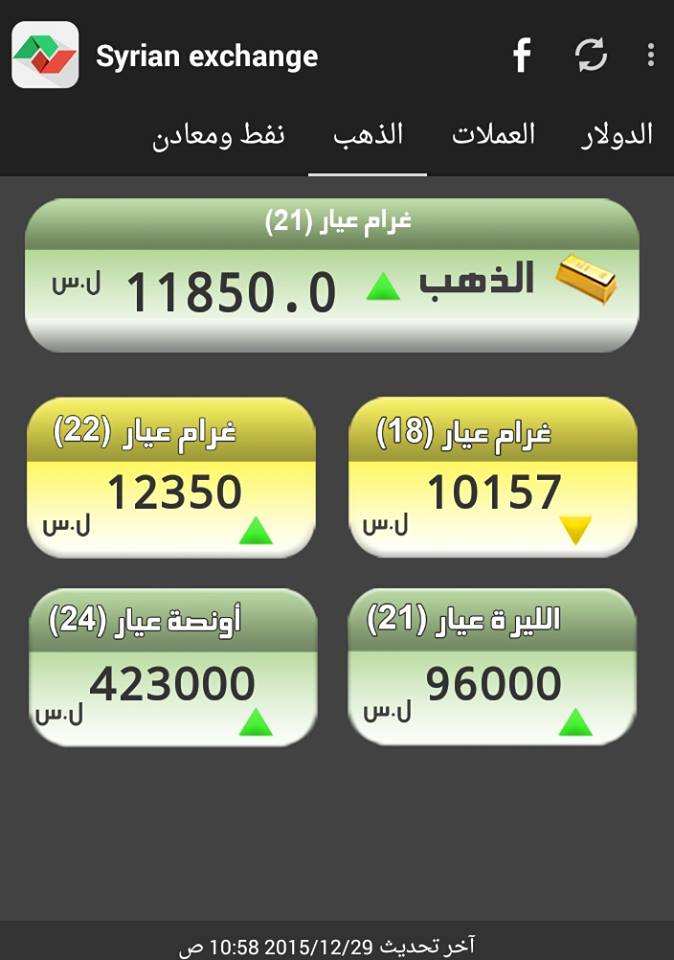
Task: Select the الذهب tab
Action: click(368, 135)
